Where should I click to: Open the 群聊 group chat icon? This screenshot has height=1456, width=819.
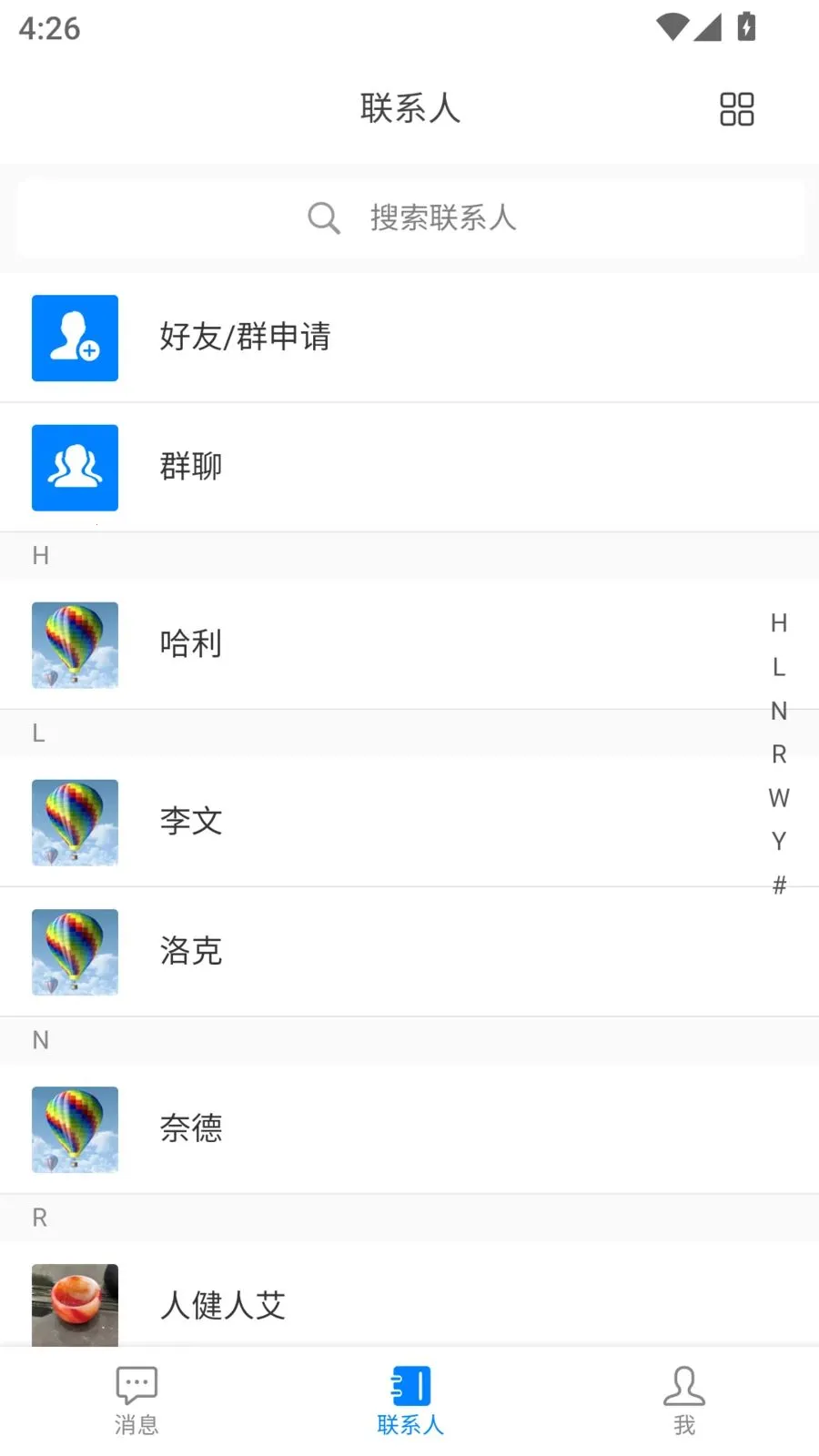coord(75,468)
